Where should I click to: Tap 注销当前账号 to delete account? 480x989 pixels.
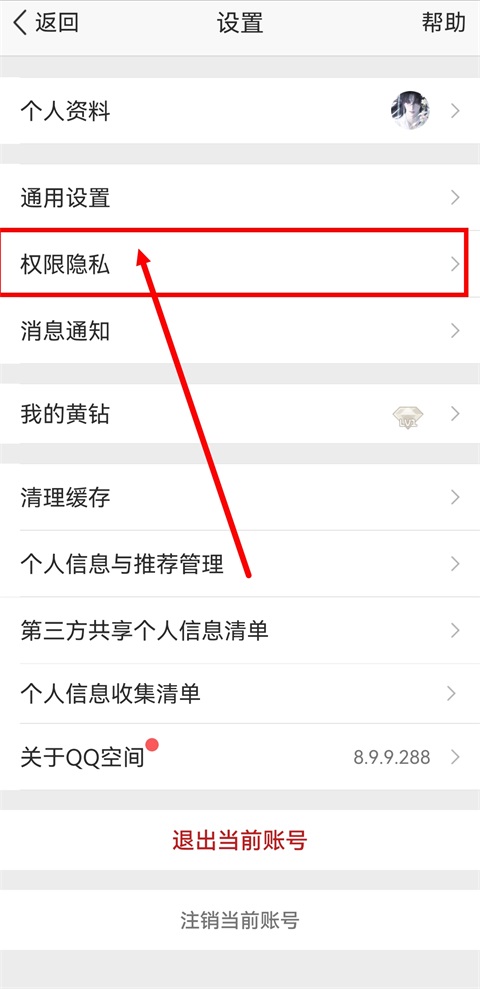[x=240, y=920]
